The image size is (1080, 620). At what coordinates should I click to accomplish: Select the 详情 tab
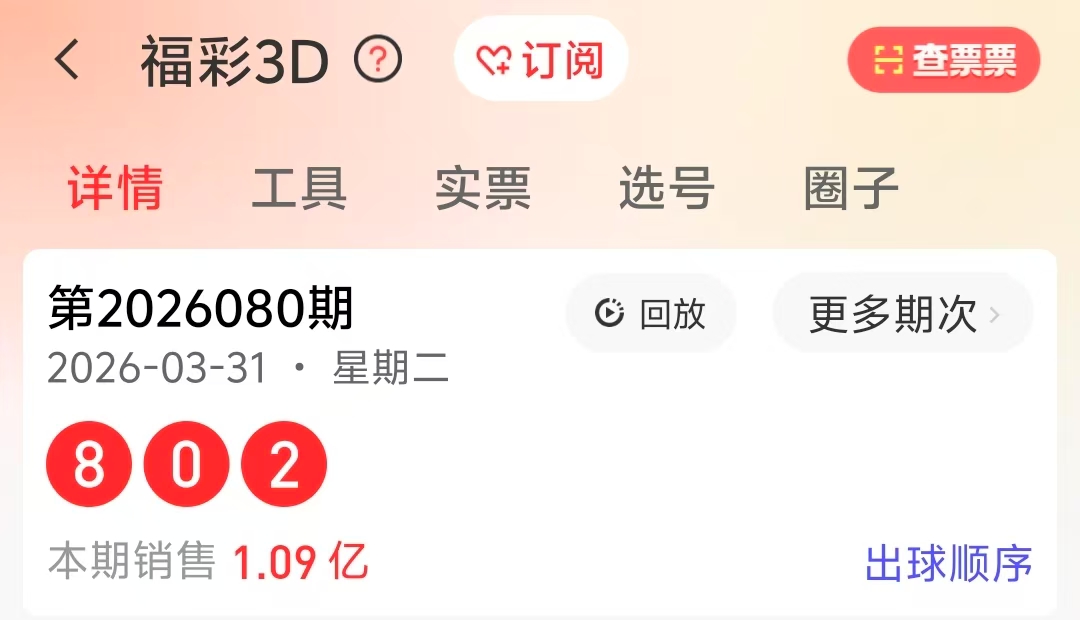tap(115, 188)
